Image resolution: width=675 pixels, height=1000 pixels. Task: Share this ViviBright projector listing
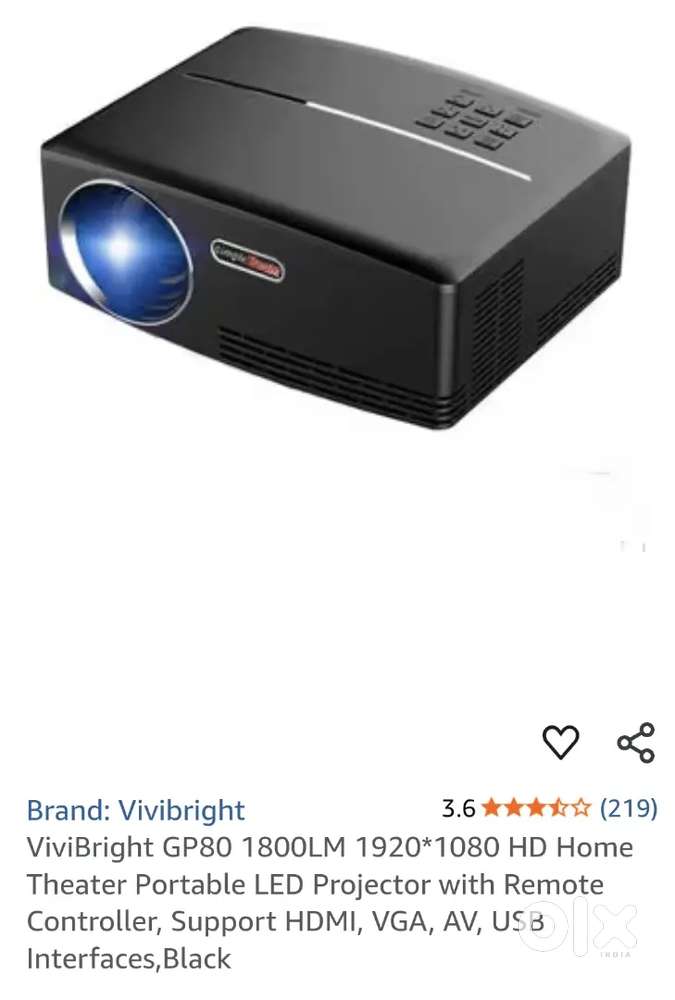pos(635,743)
